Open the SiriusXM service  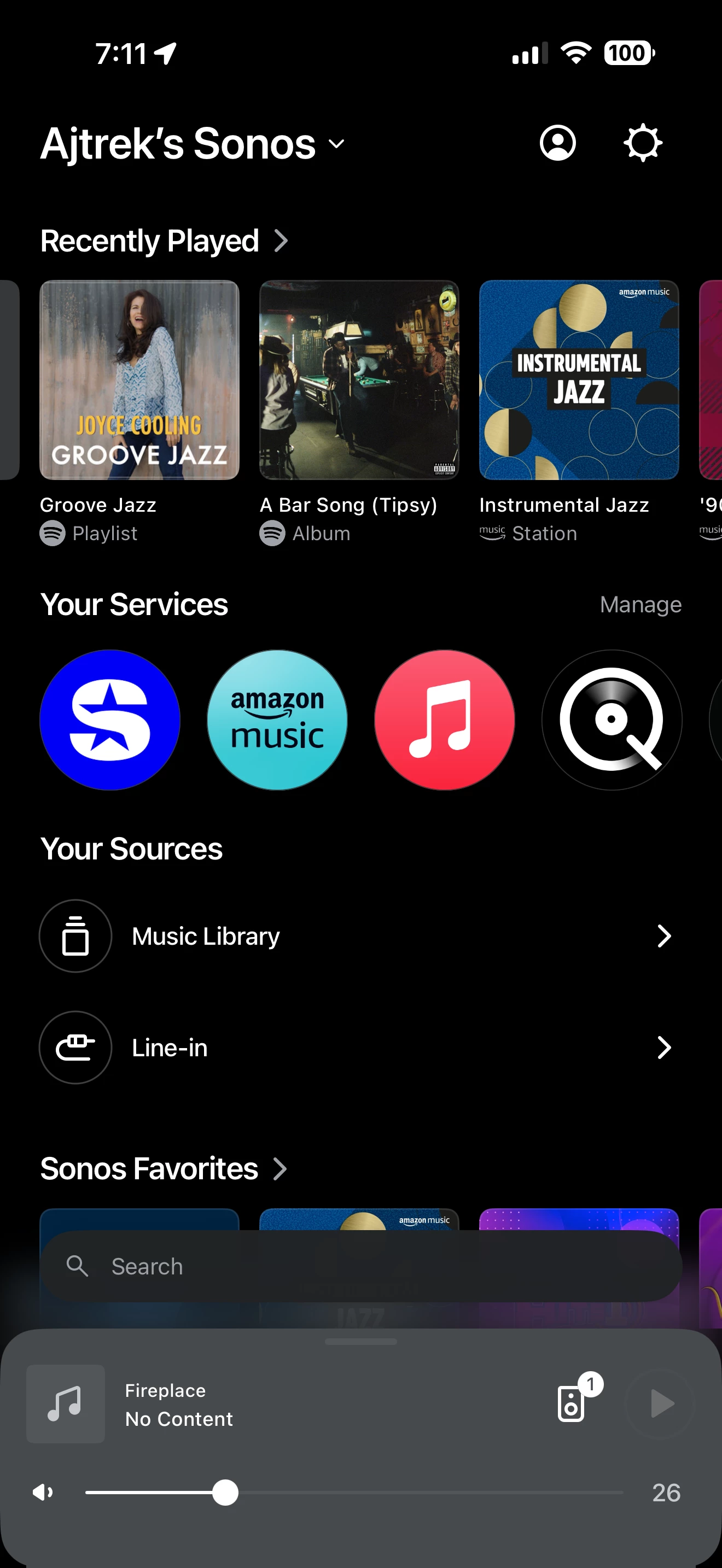(x=110, y=719)
